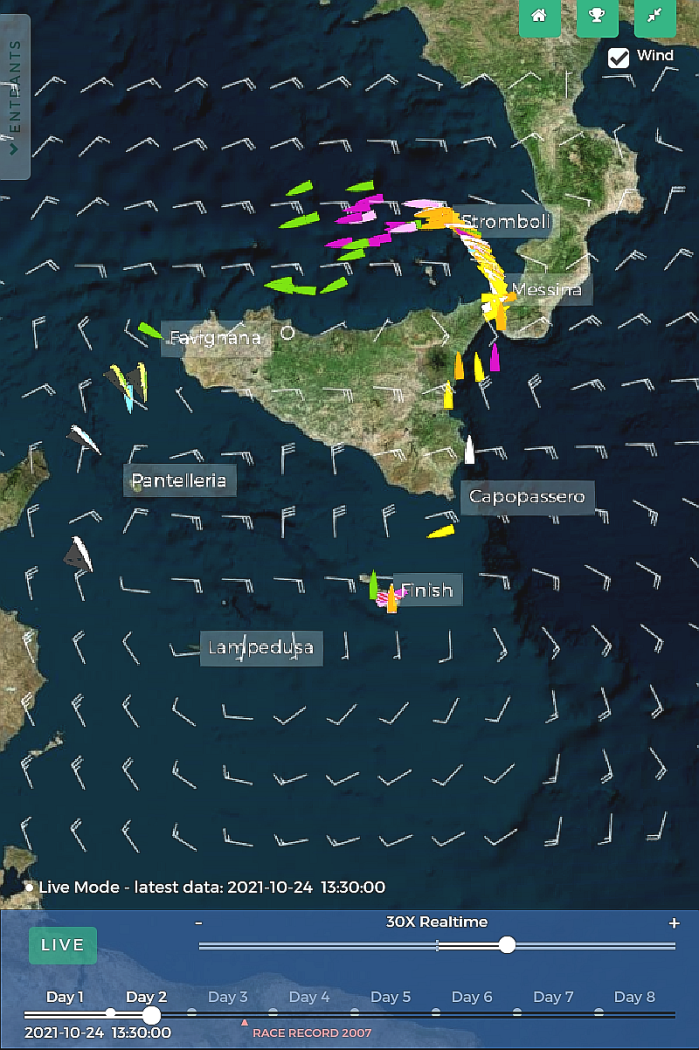Increase playback speed with plus
This screenshot has height=1050, width=699.
click(x=674, y=923)
